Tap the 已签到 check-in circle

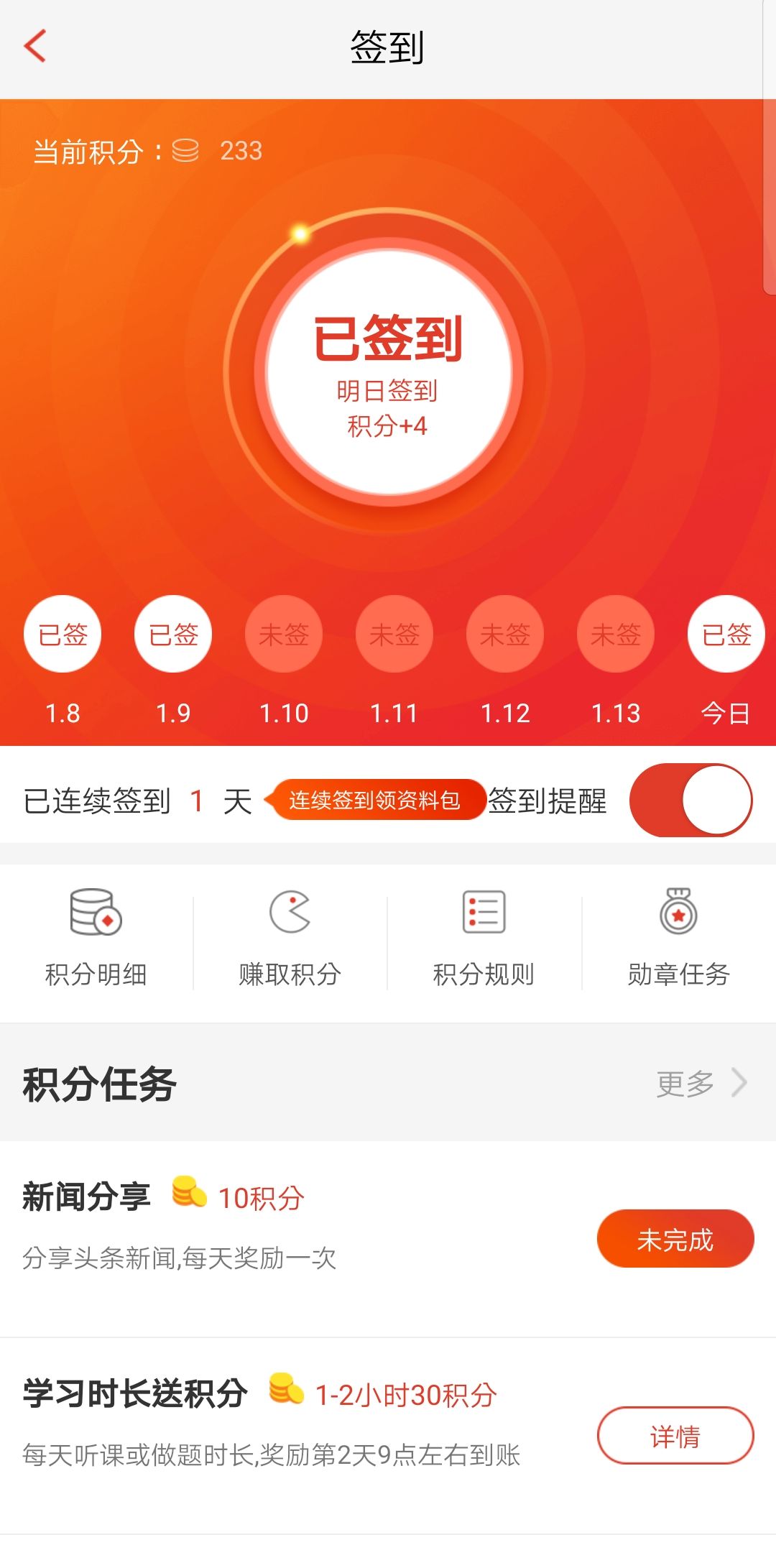(388, 372)
